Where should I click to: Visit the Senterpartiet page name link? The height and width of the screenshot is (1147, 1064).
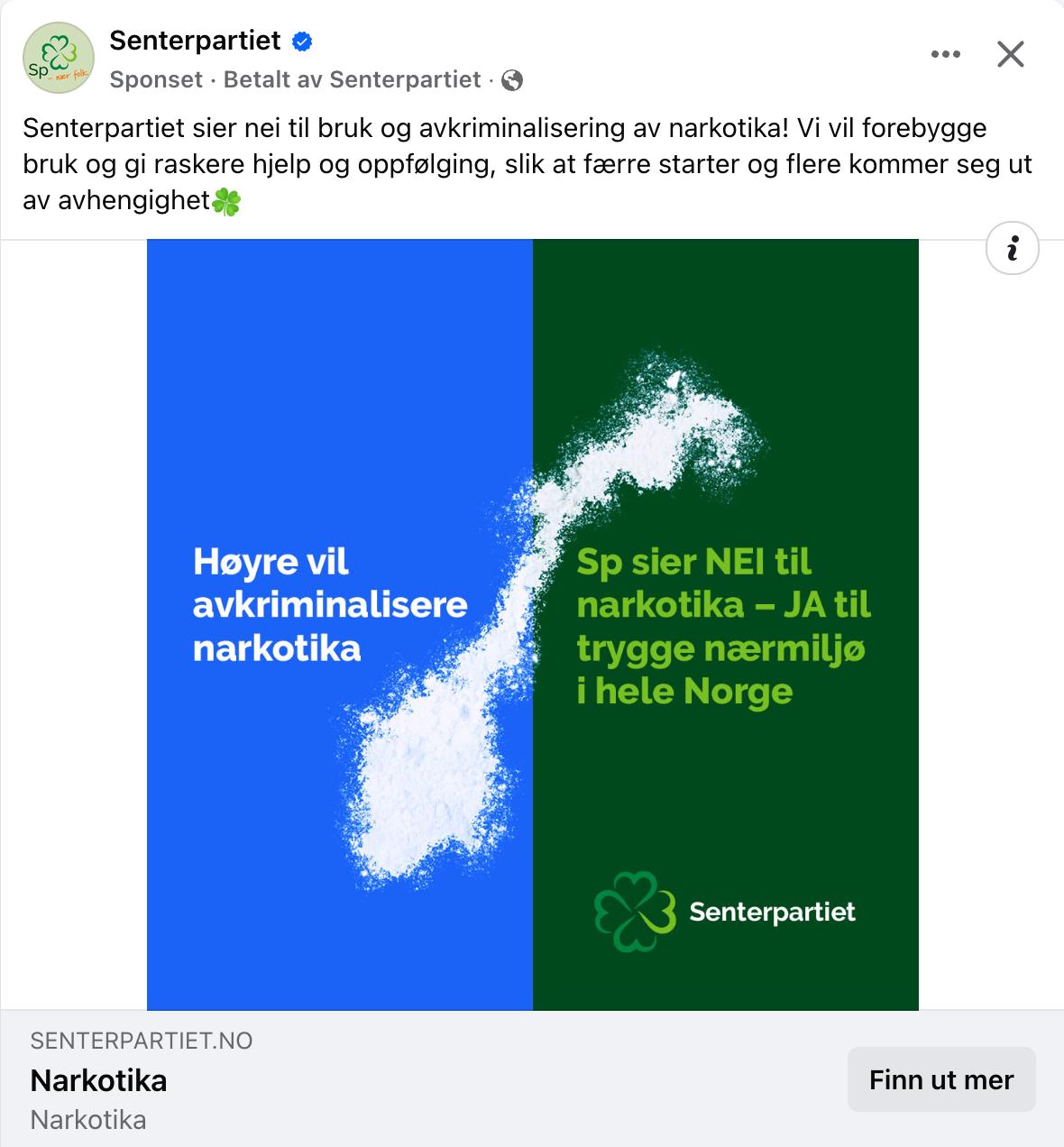pos(195,41)
